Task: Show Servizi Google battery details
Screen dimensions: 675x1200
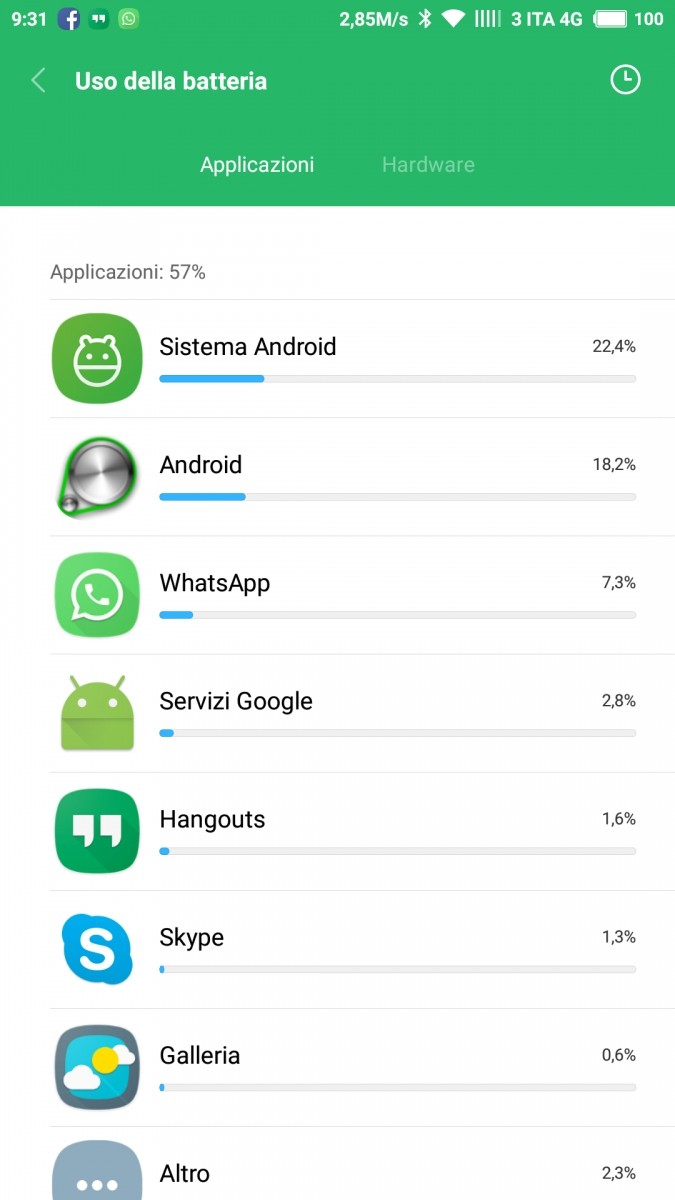Action: [360, 713]
